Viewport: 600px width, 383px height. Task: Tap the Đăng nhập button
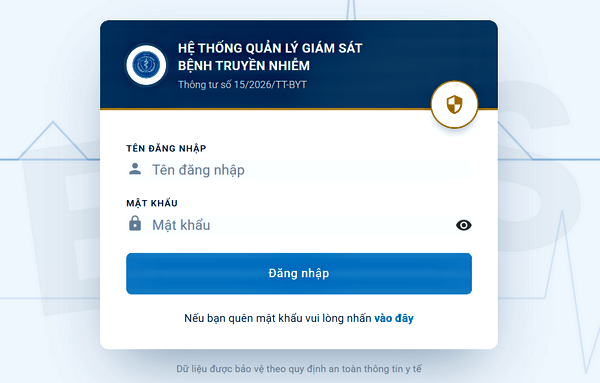pos(299,274)
